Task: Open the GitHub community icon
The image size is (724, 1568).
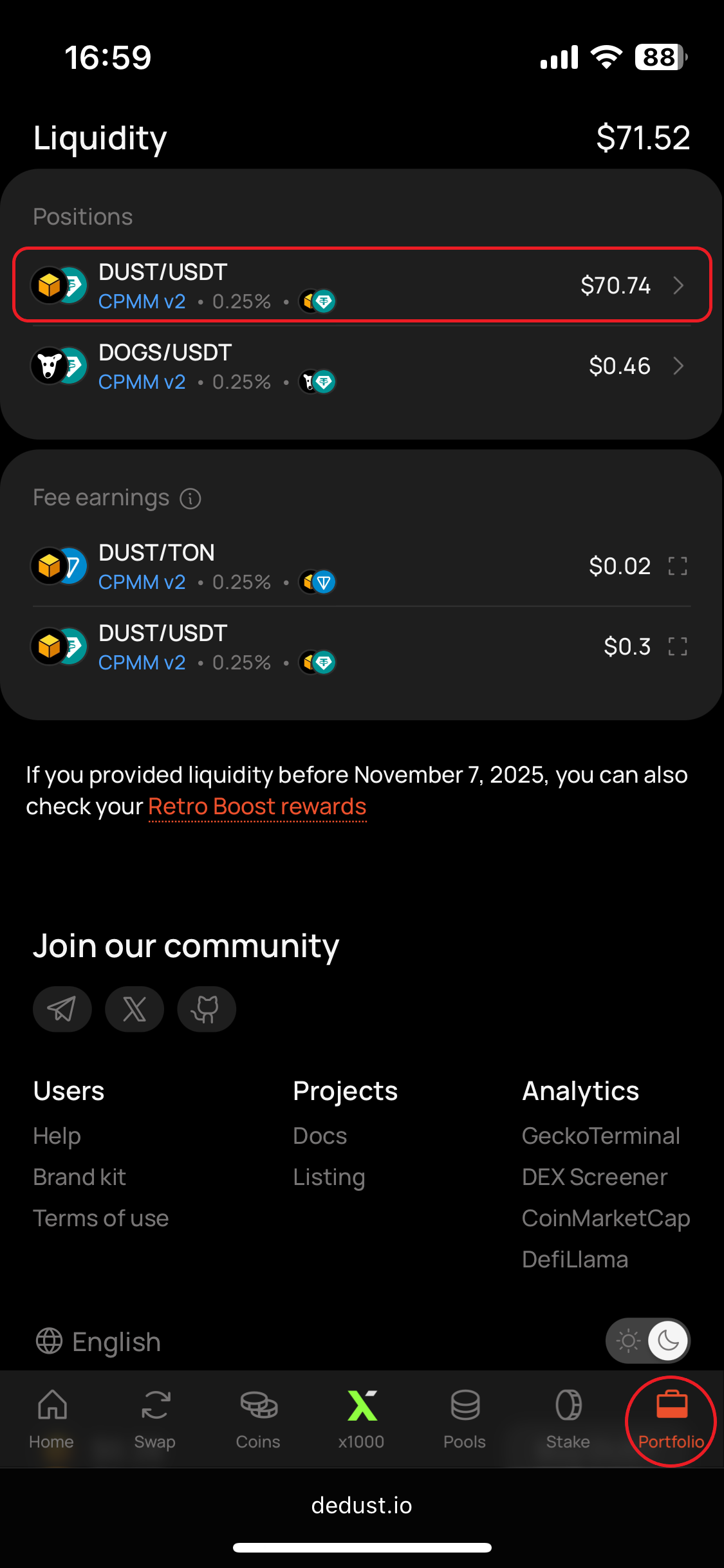Action: click(x=207, y=1009)
